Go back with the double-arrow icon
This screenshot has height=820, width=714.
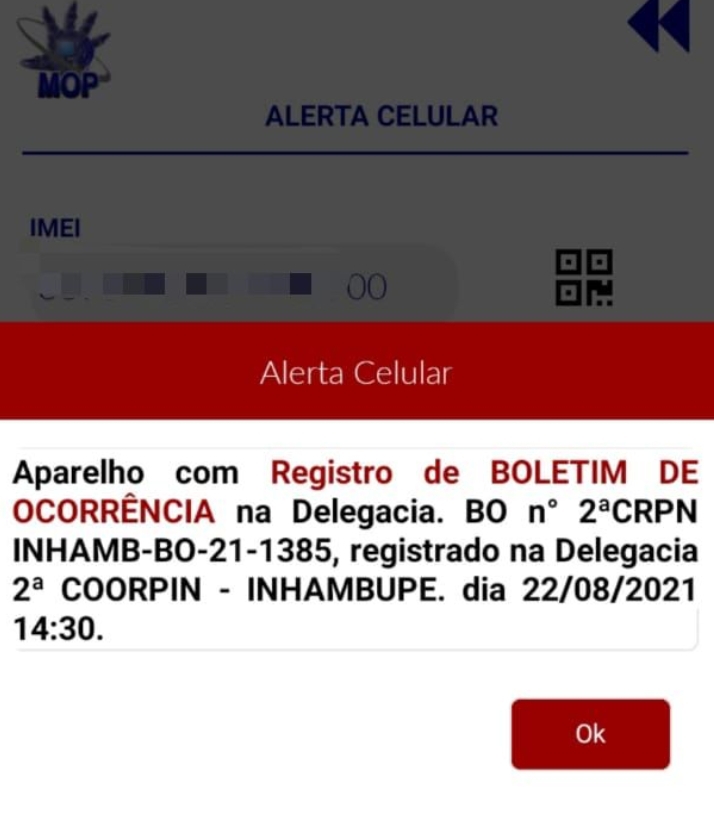pos(659,25)
